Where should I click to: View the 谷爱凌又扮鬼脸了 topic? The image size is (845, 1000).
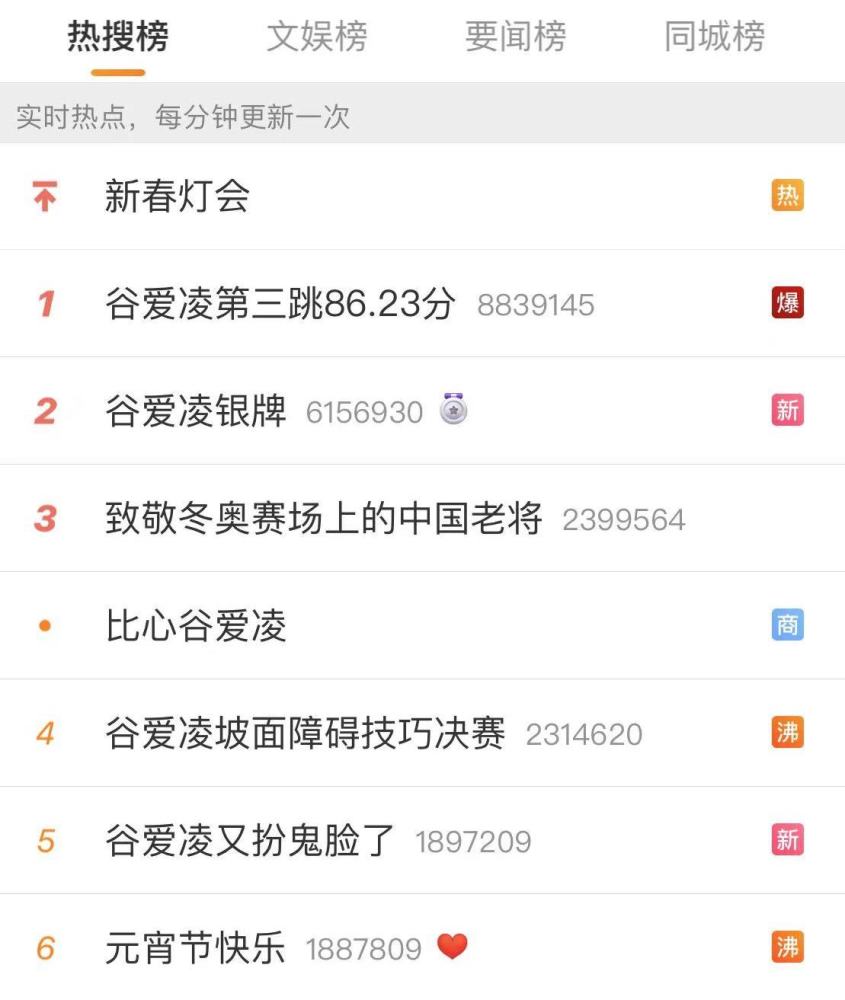(x=250, y=841)
